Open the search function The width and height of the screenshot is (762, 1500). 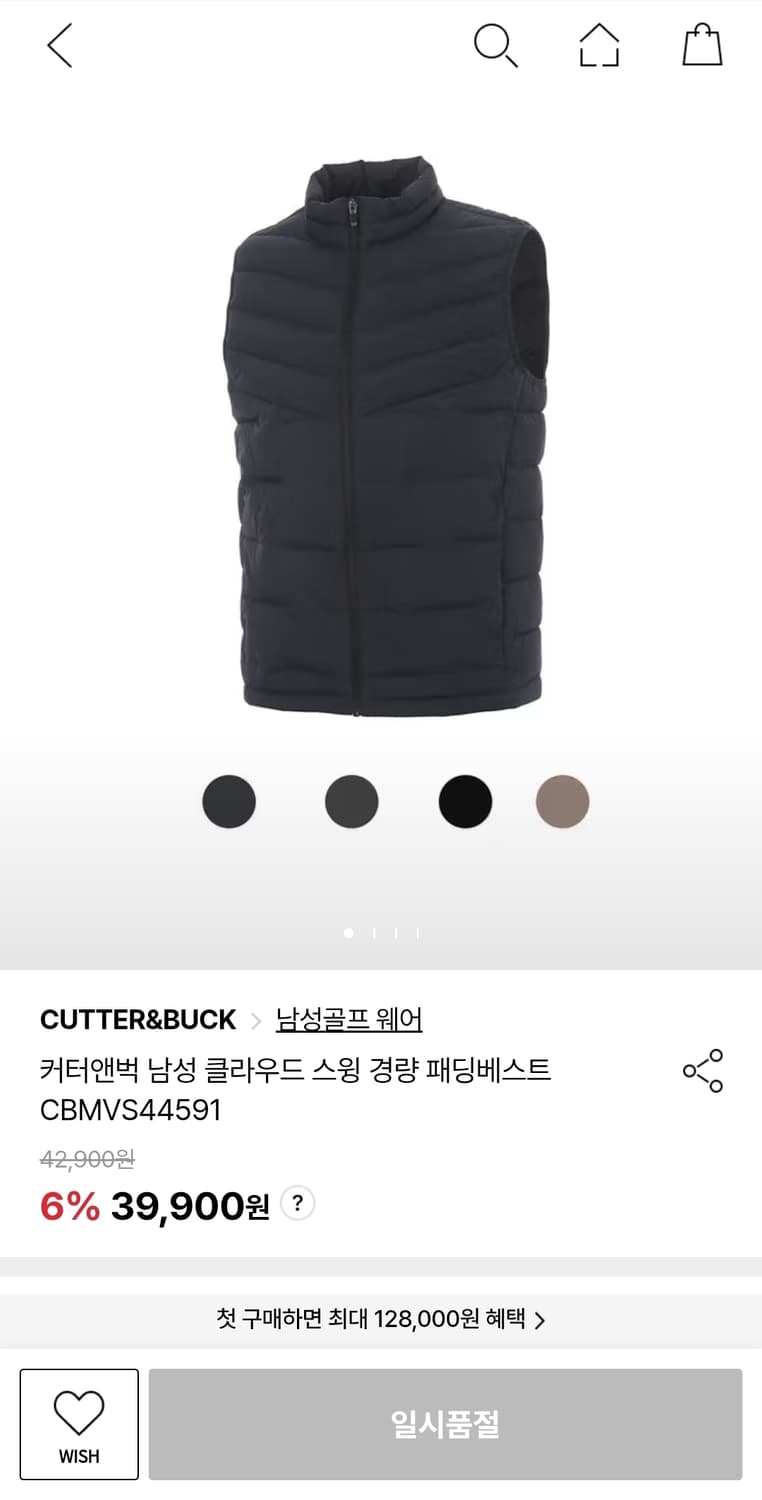point(497,45)
